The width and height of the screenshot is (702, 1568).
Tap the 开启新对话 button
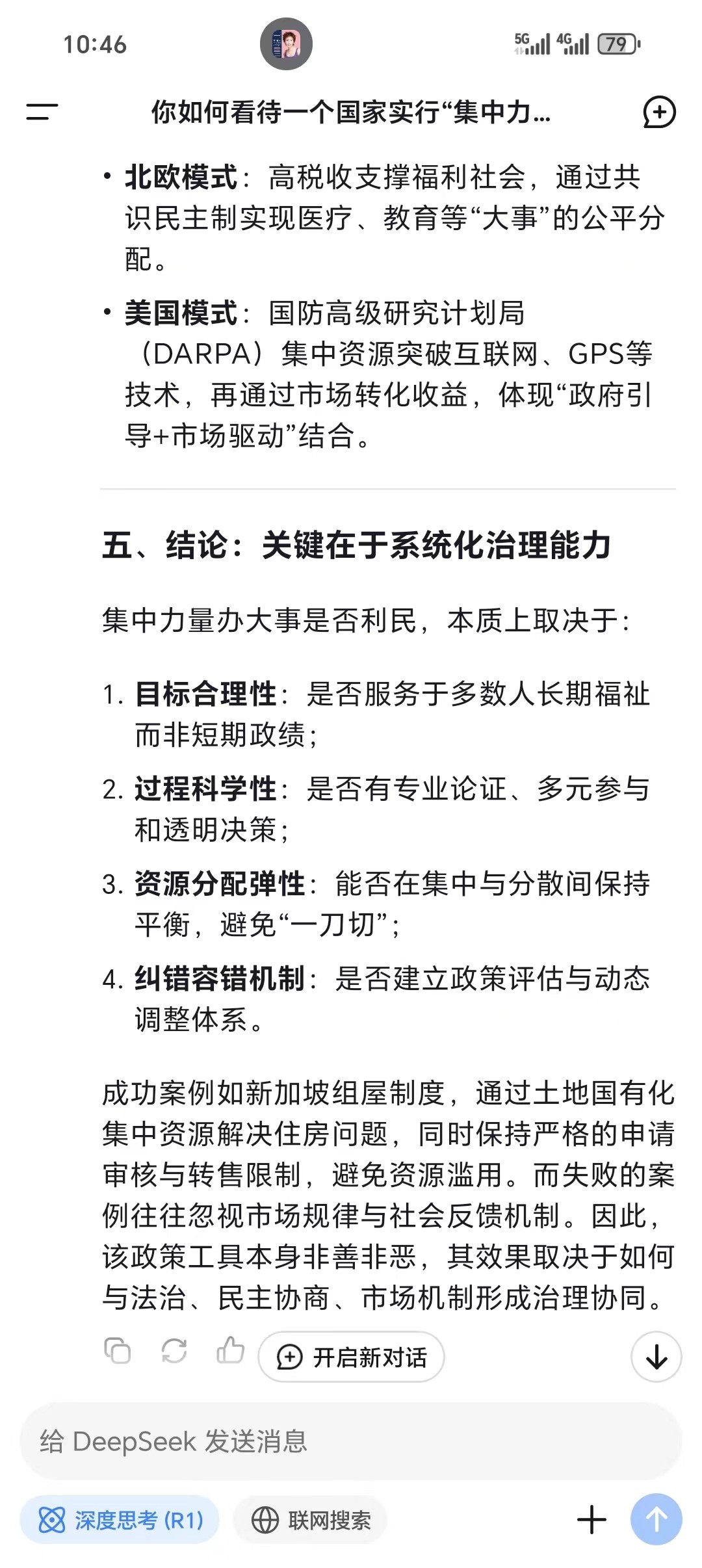coord(352,1357)
